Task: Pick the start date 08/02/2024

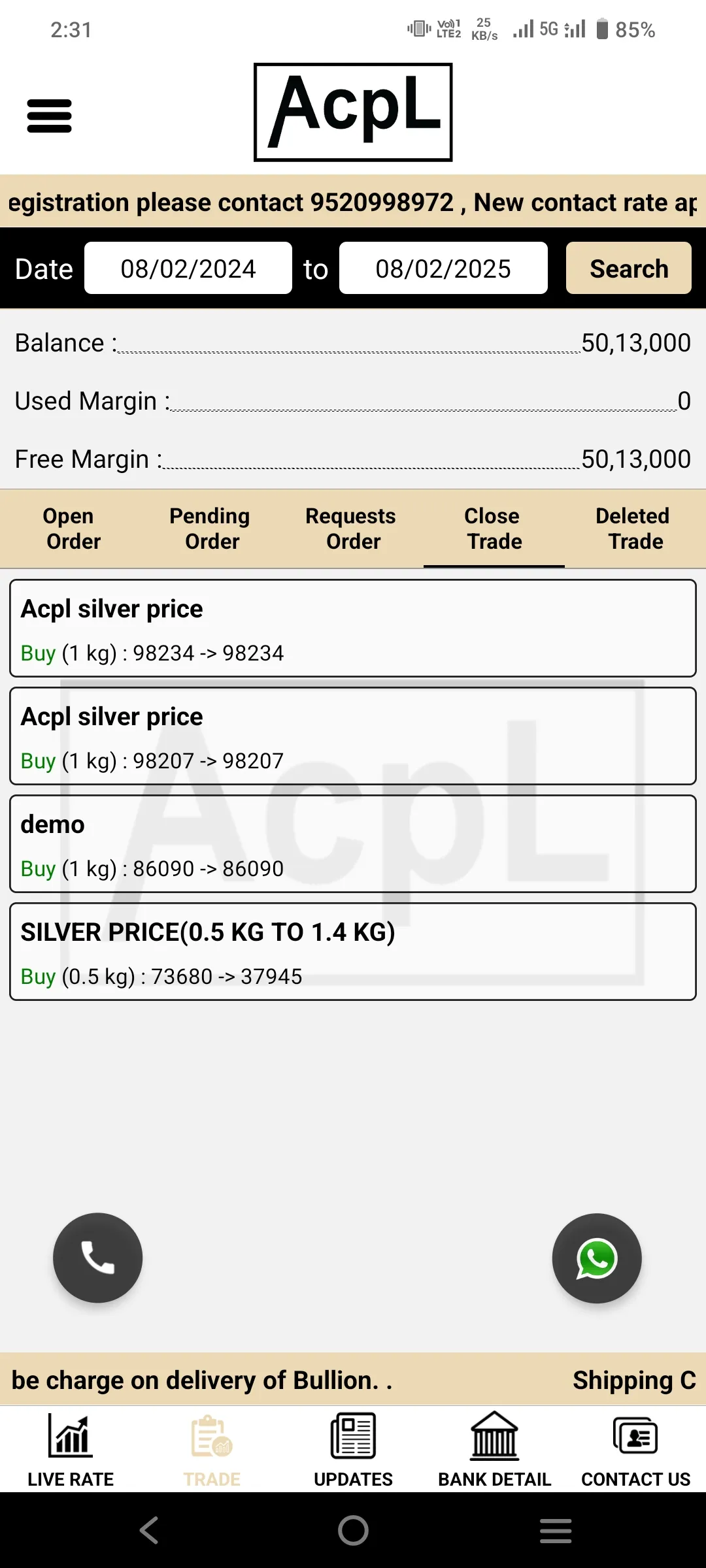Action: pos(188,268)
